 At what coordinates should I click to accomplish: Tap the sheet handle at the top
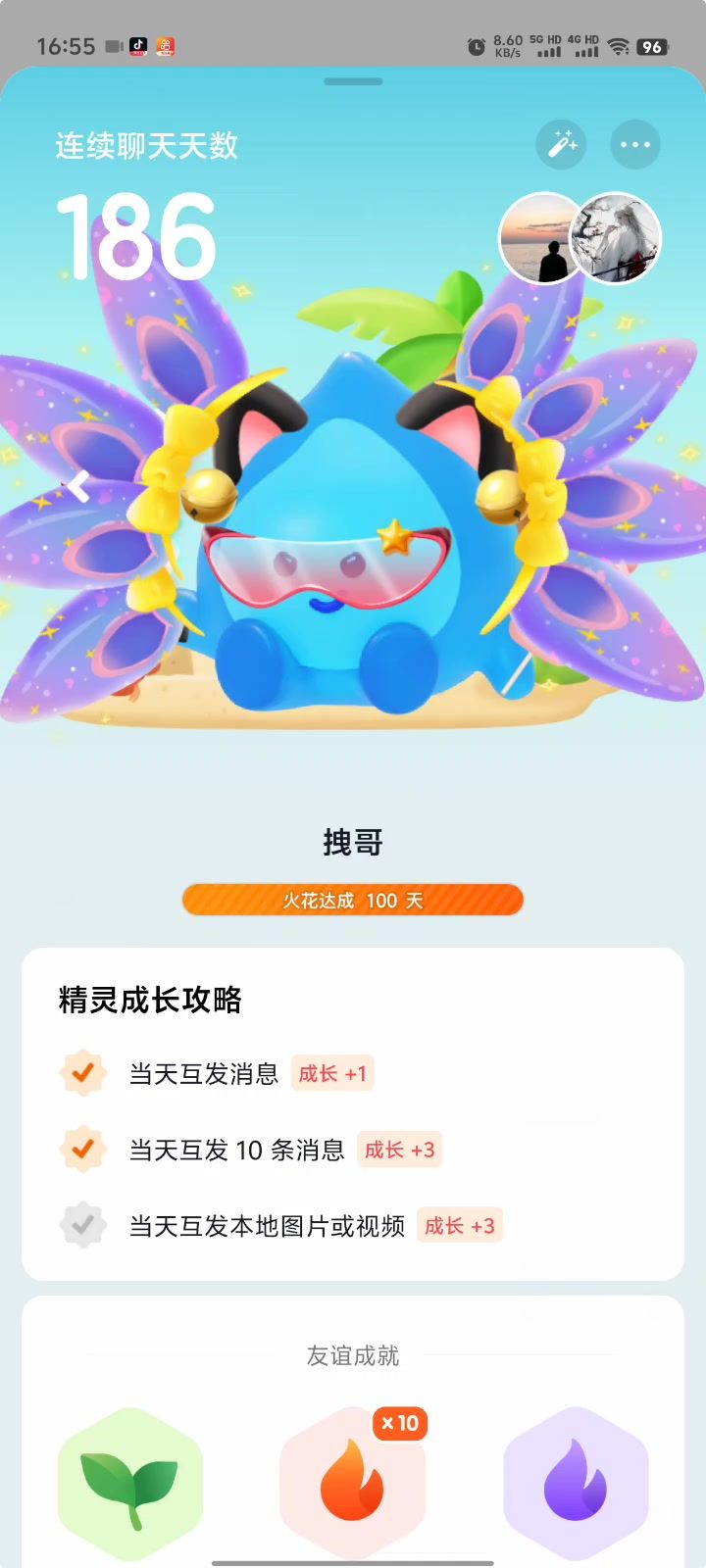353,81
